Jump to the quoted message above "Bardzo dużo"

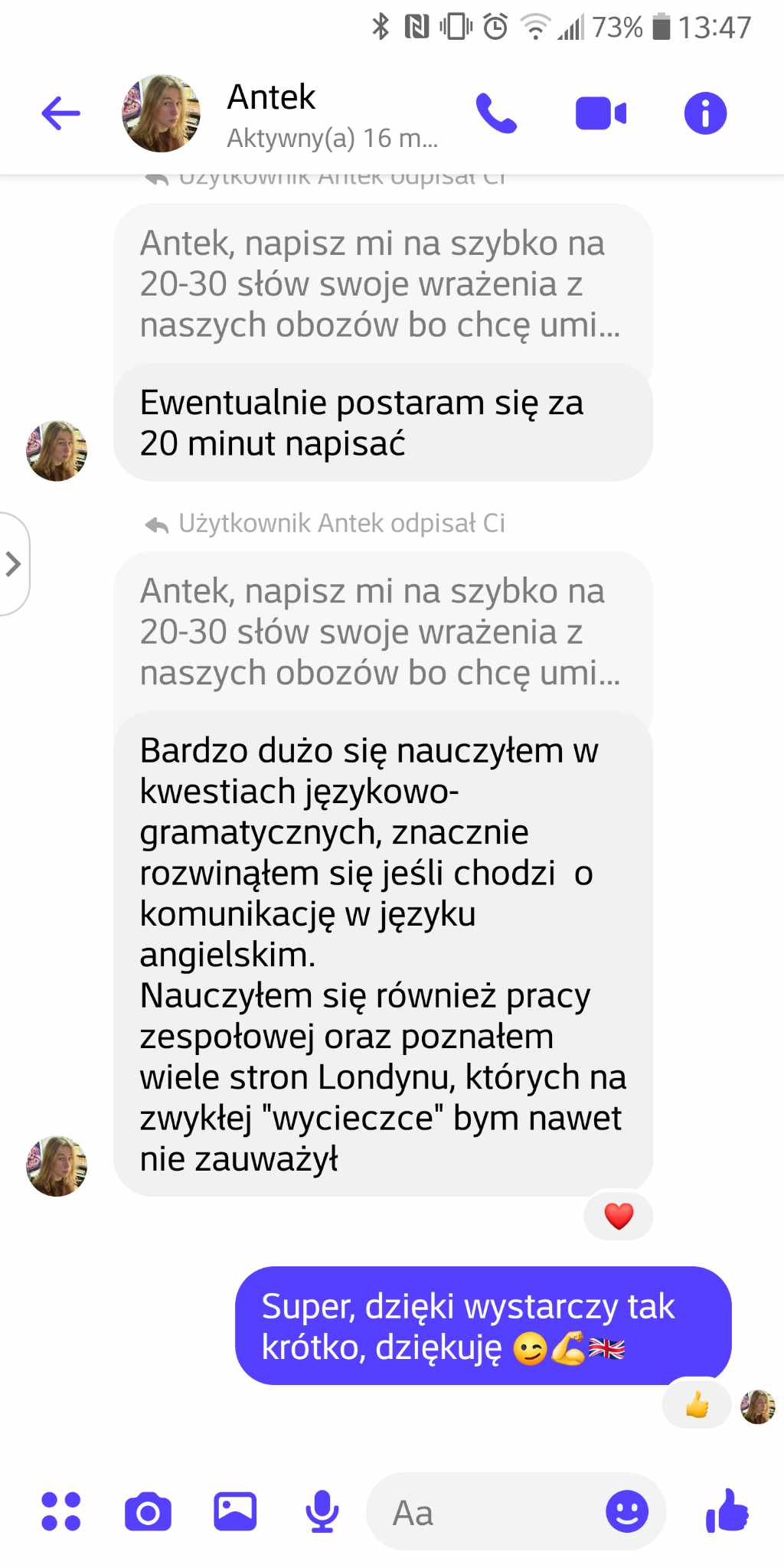coord(381,632)
